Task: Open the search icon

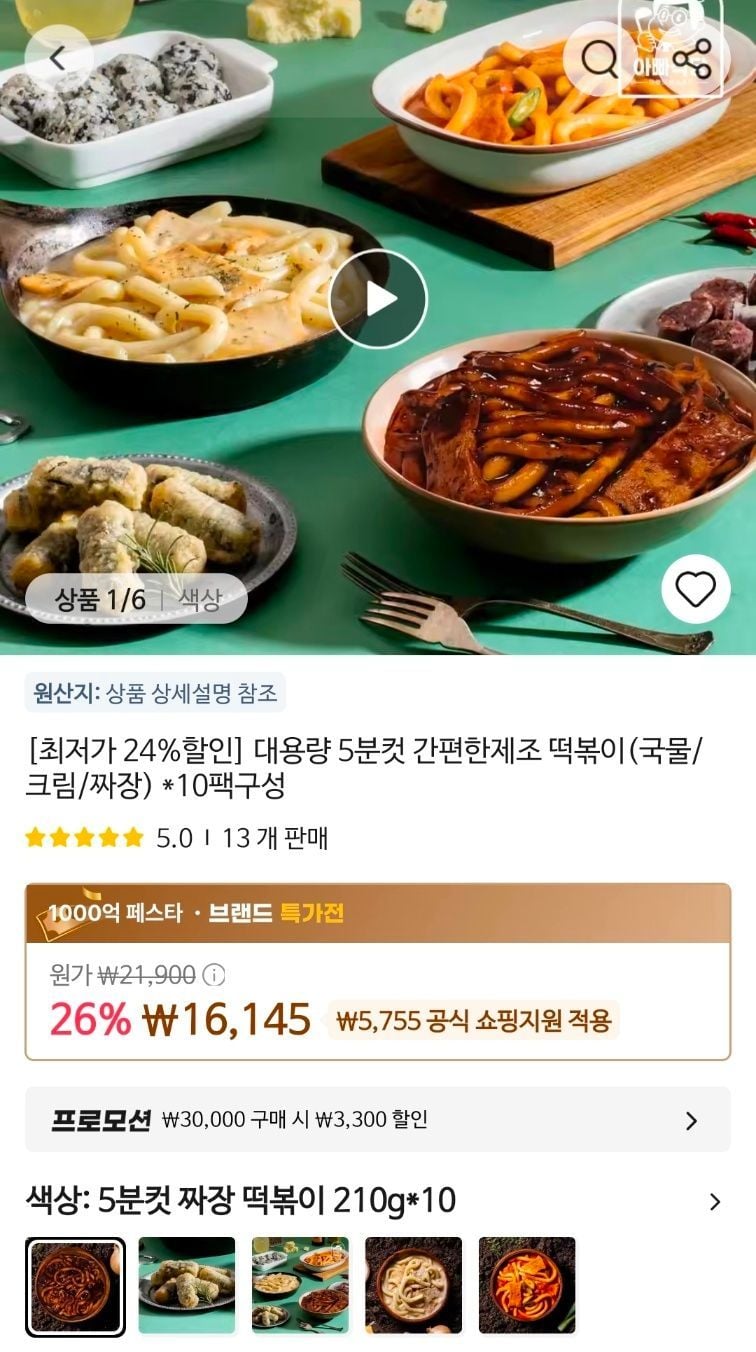Action: coord(599,60)
